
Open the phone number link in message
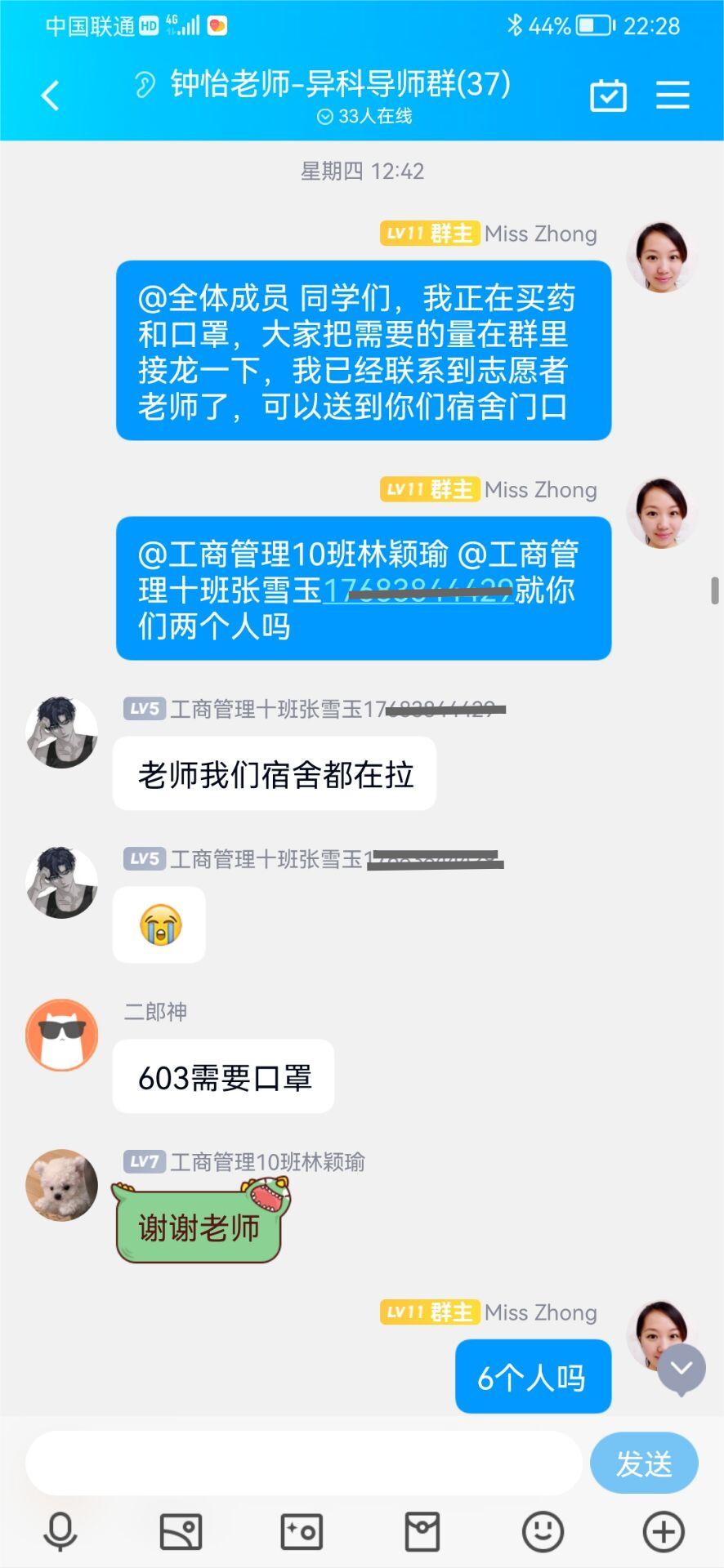(418, 590)
